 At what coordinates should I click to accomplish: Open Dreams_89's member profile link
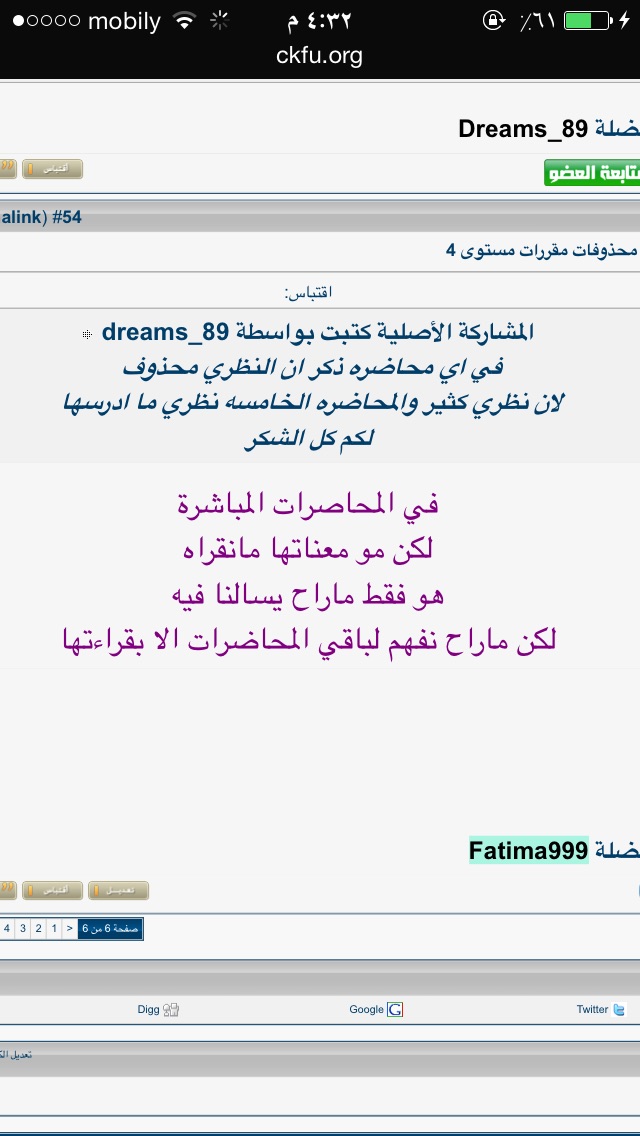(x=522, y=130)
